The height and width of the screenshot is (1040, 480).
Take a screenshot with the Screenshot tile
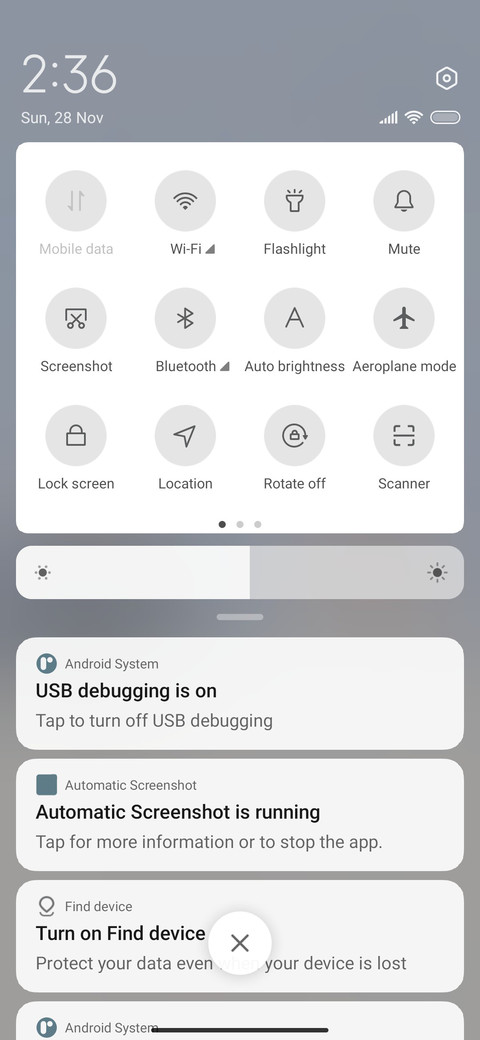coord(76,318)
